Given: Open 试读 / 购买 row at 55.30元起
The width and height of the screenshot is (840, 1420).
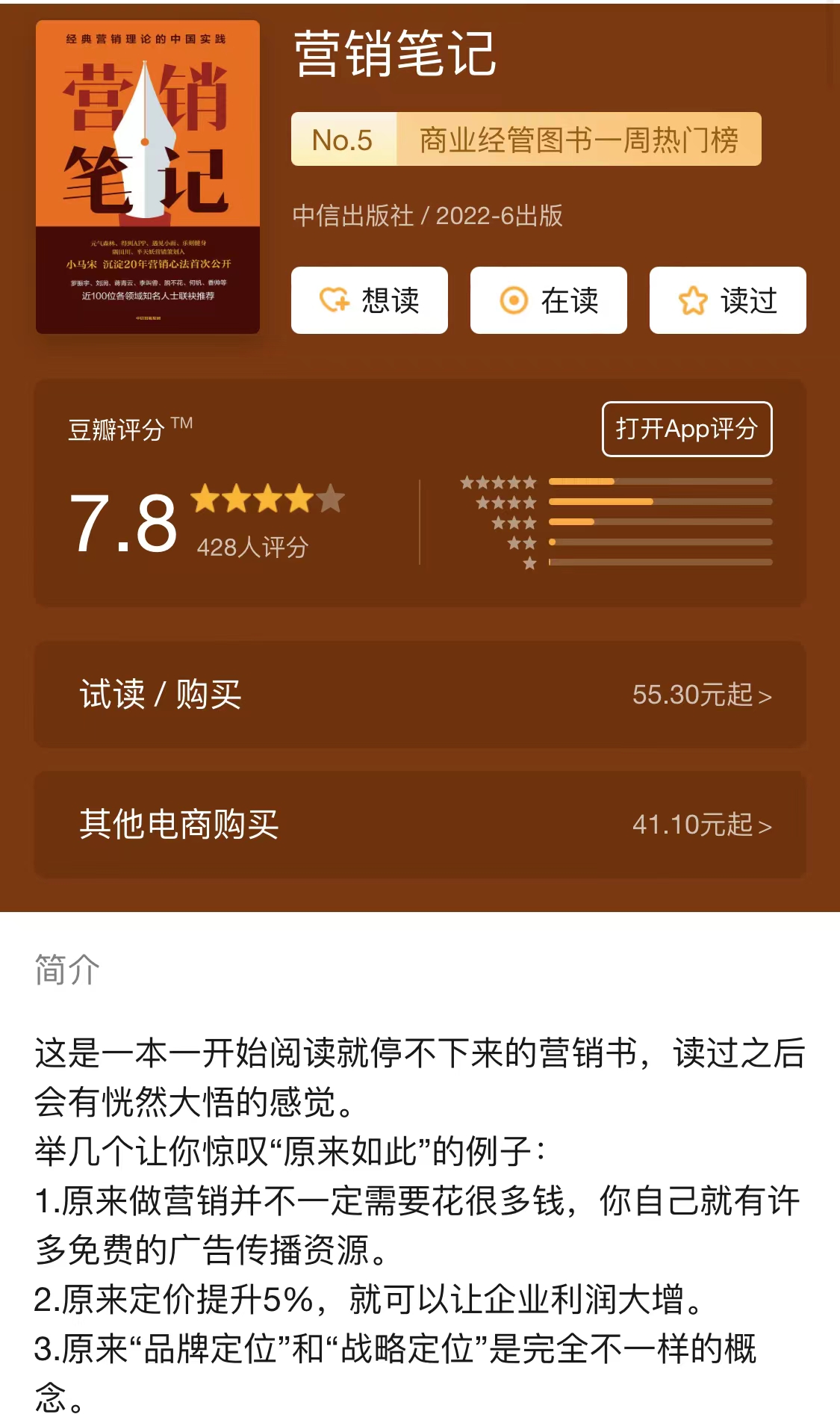Looking at the screenshot, I should [420, 695].
